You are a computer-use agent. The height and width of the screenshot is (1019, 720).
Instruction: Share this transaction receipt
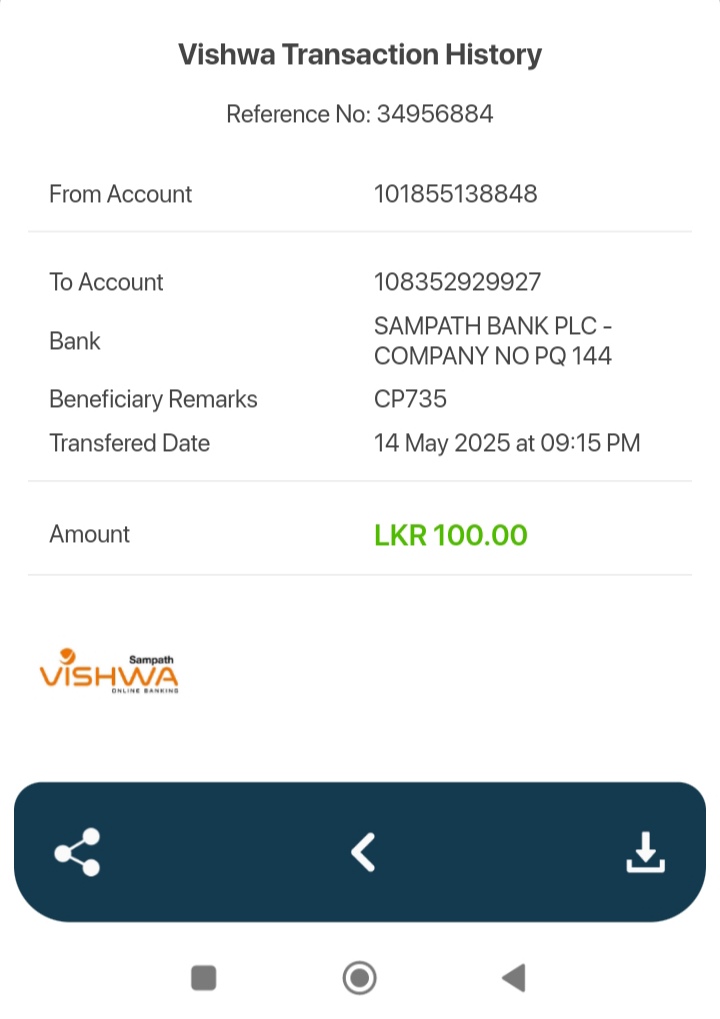[x=78, y=852]
